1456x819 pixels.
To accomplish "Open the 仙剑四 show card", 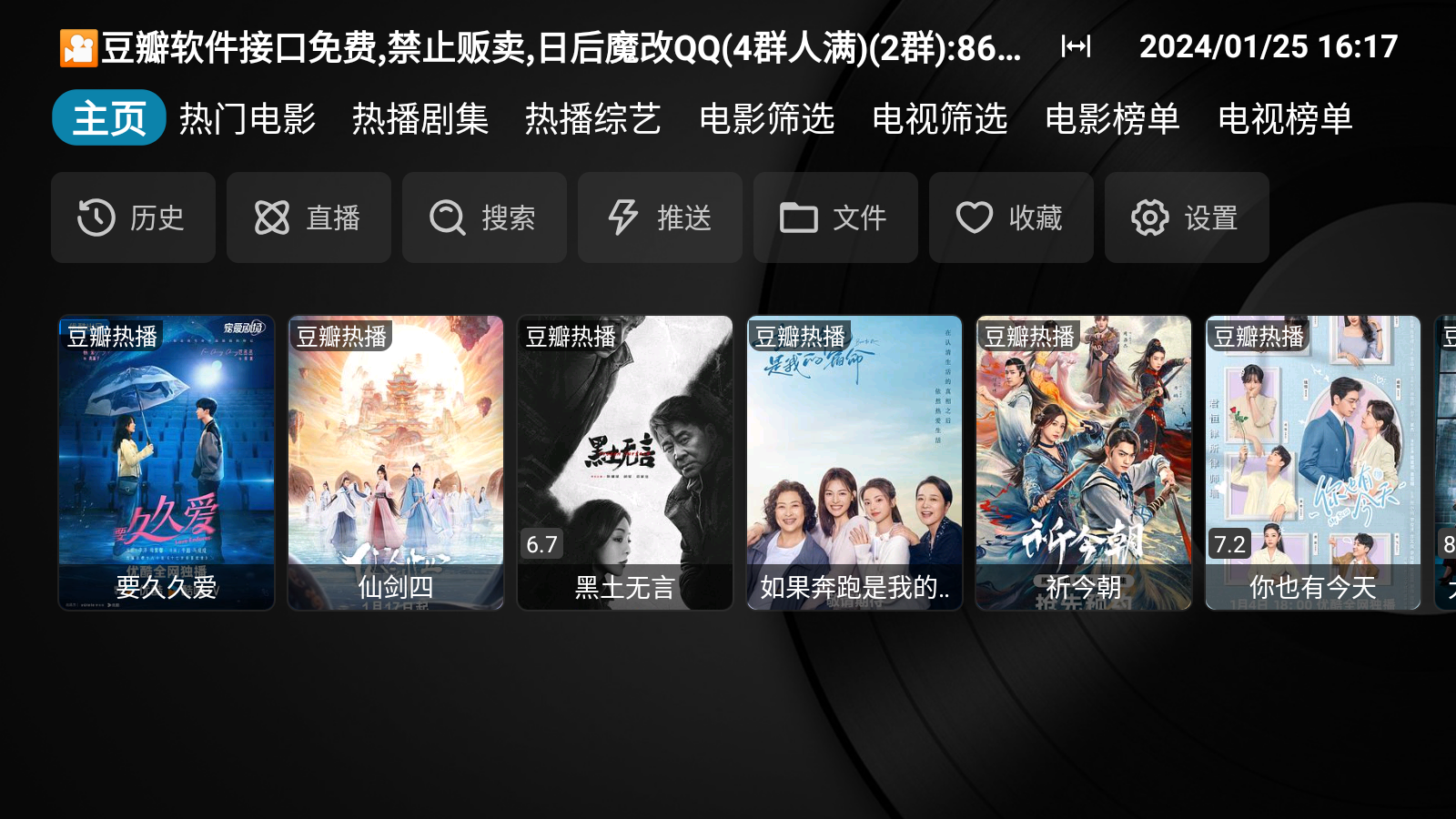I will 396,462.
